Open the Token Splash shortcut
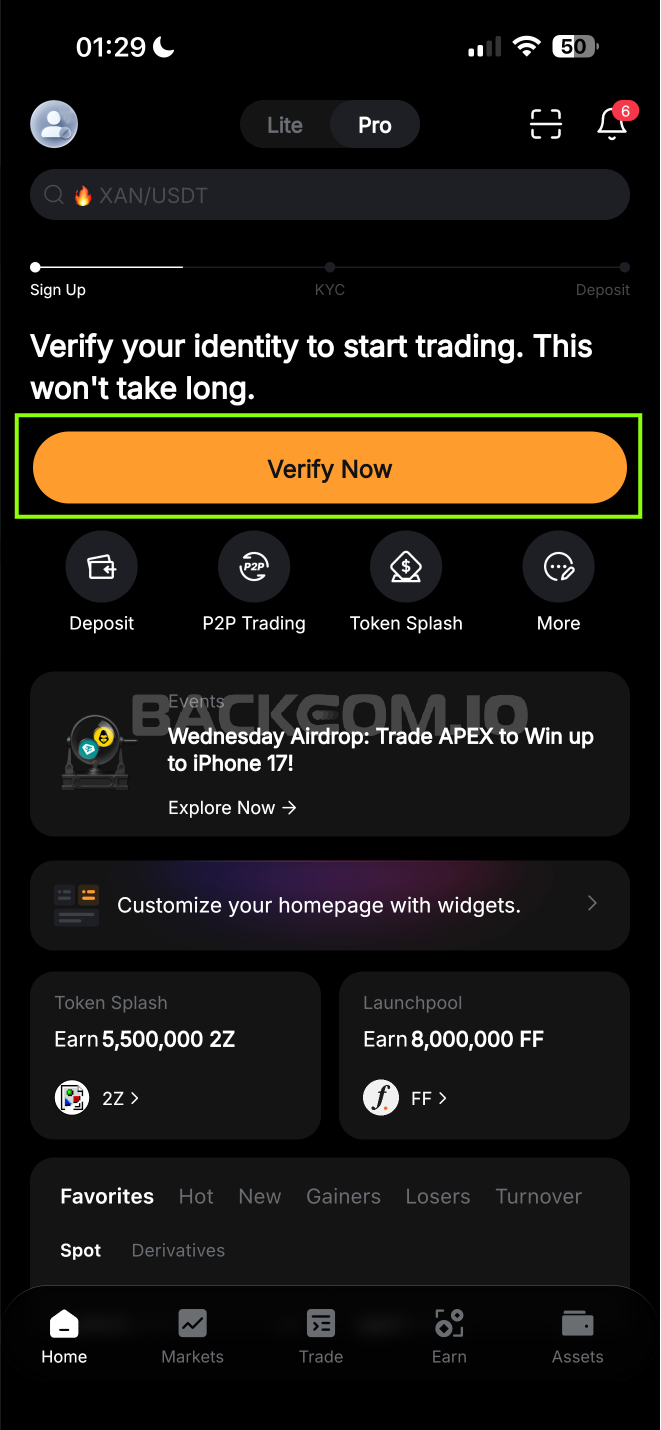661x1430 pixels. tap(406, 582)
